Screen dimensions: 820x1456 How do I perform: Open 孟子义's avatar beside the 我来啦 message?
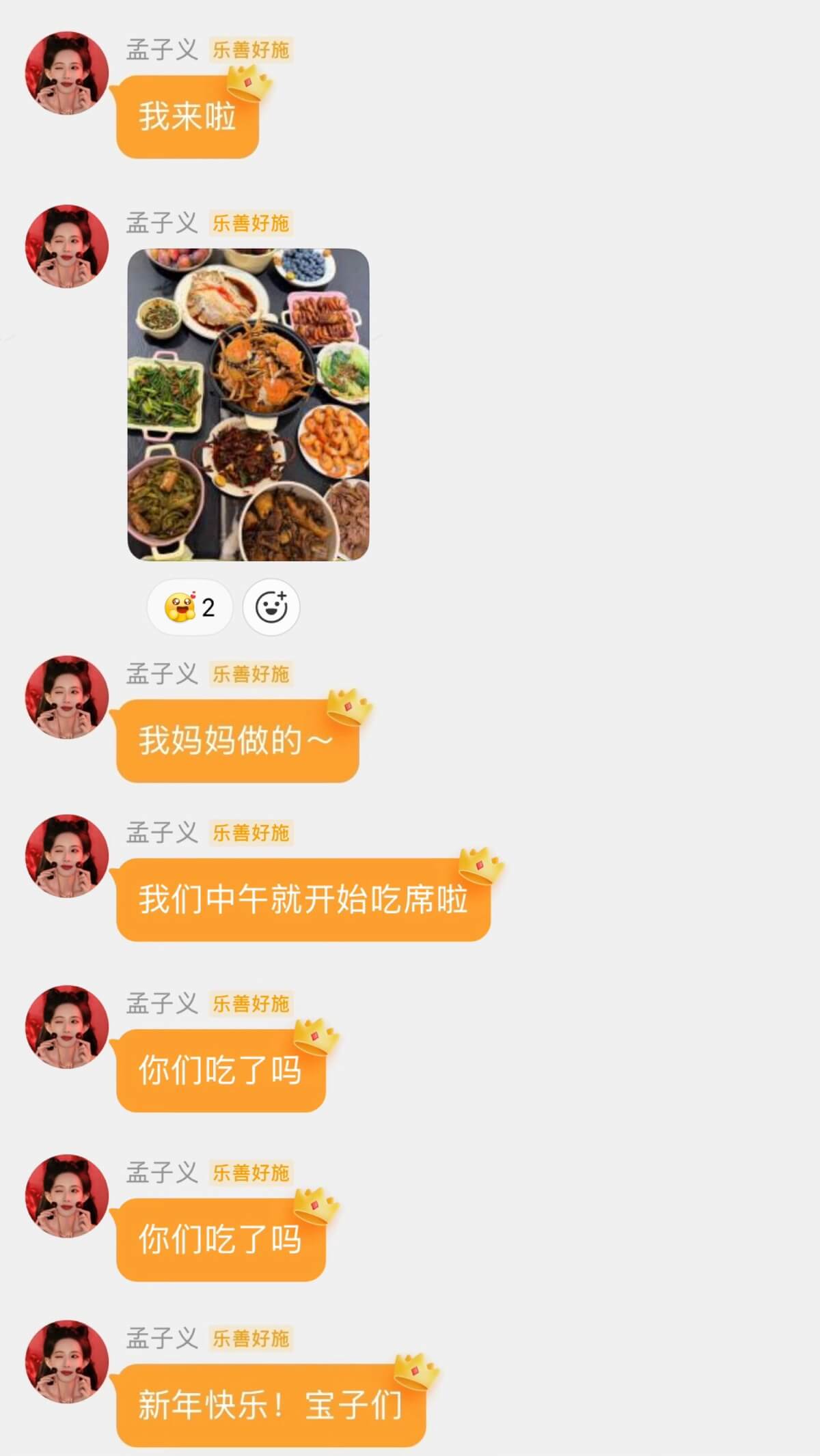[x=67, y=73]
